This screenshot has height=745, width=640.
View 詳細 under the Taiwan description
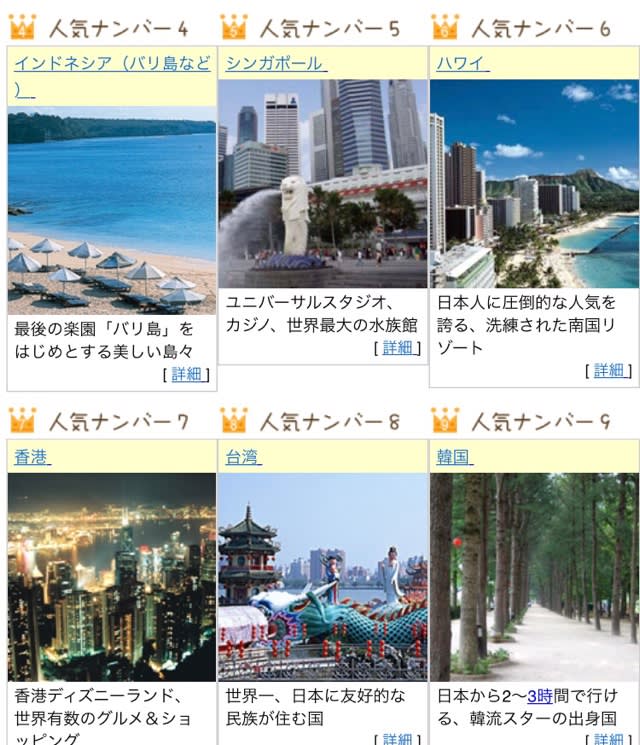click(397, 740)
